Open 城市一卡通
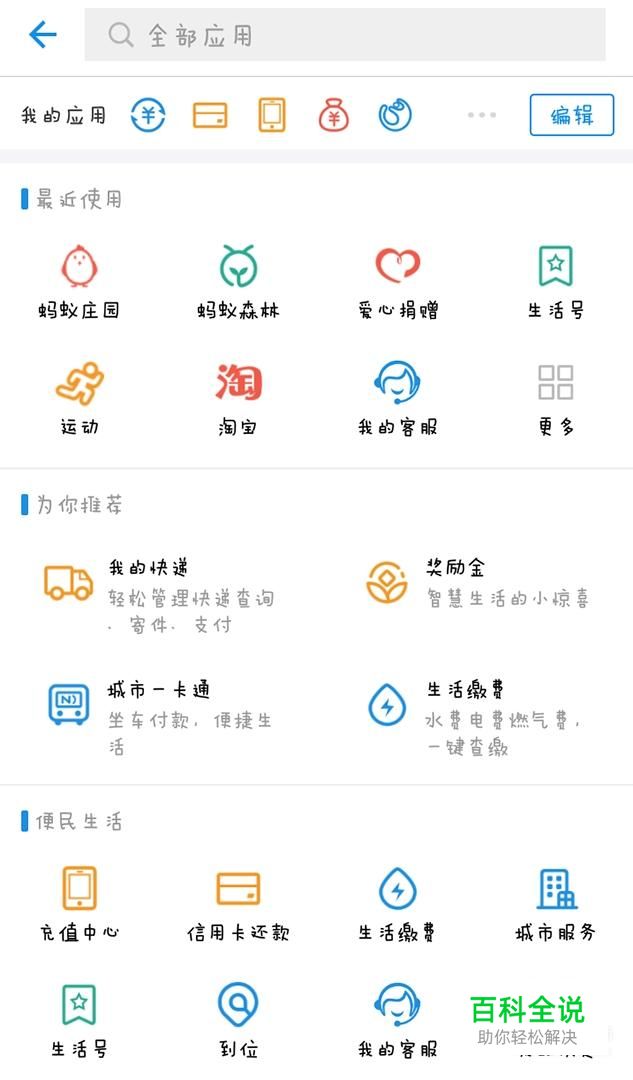This screenshot has width=633, height=1080. pos(160,716)
